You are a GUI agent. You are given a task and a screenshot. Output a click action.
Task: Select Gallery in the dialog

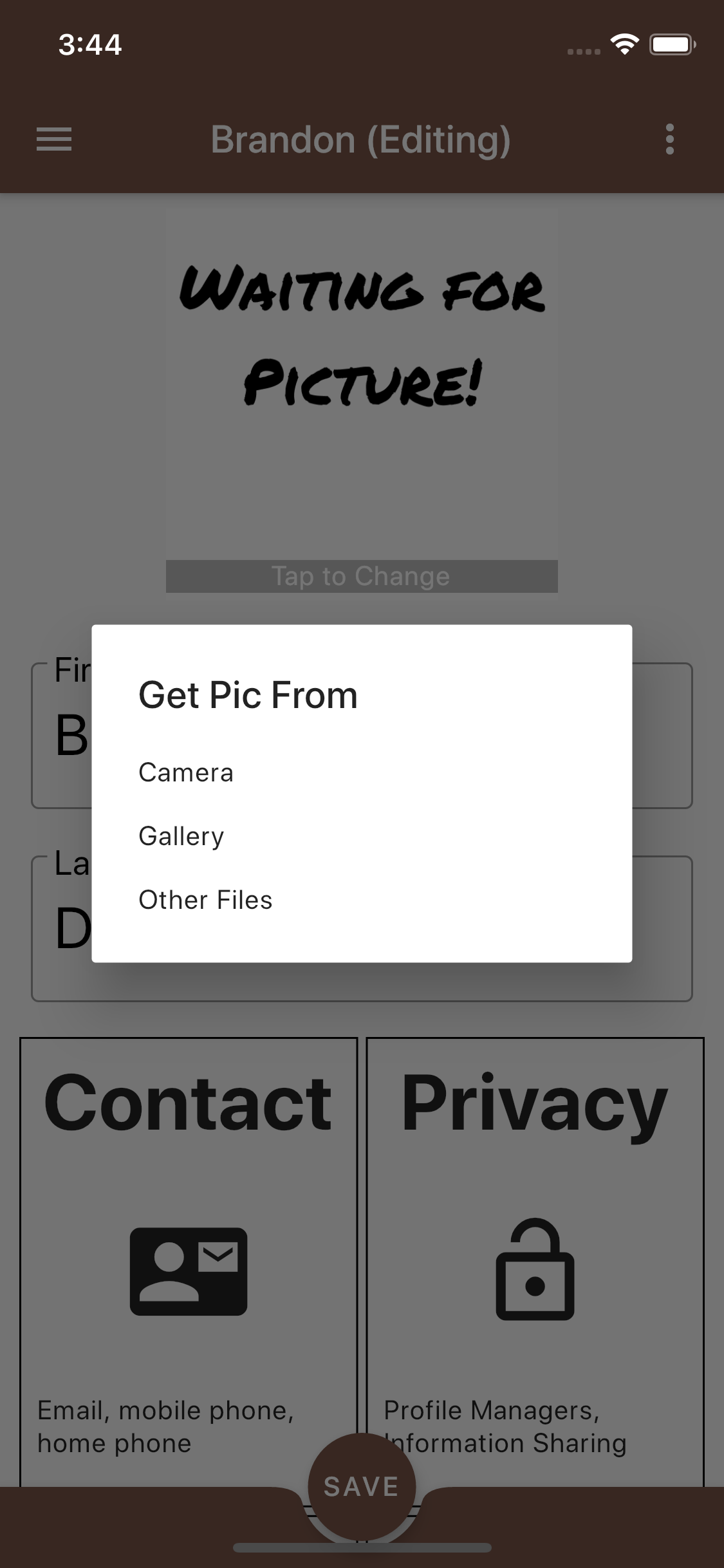pos(361,836)
